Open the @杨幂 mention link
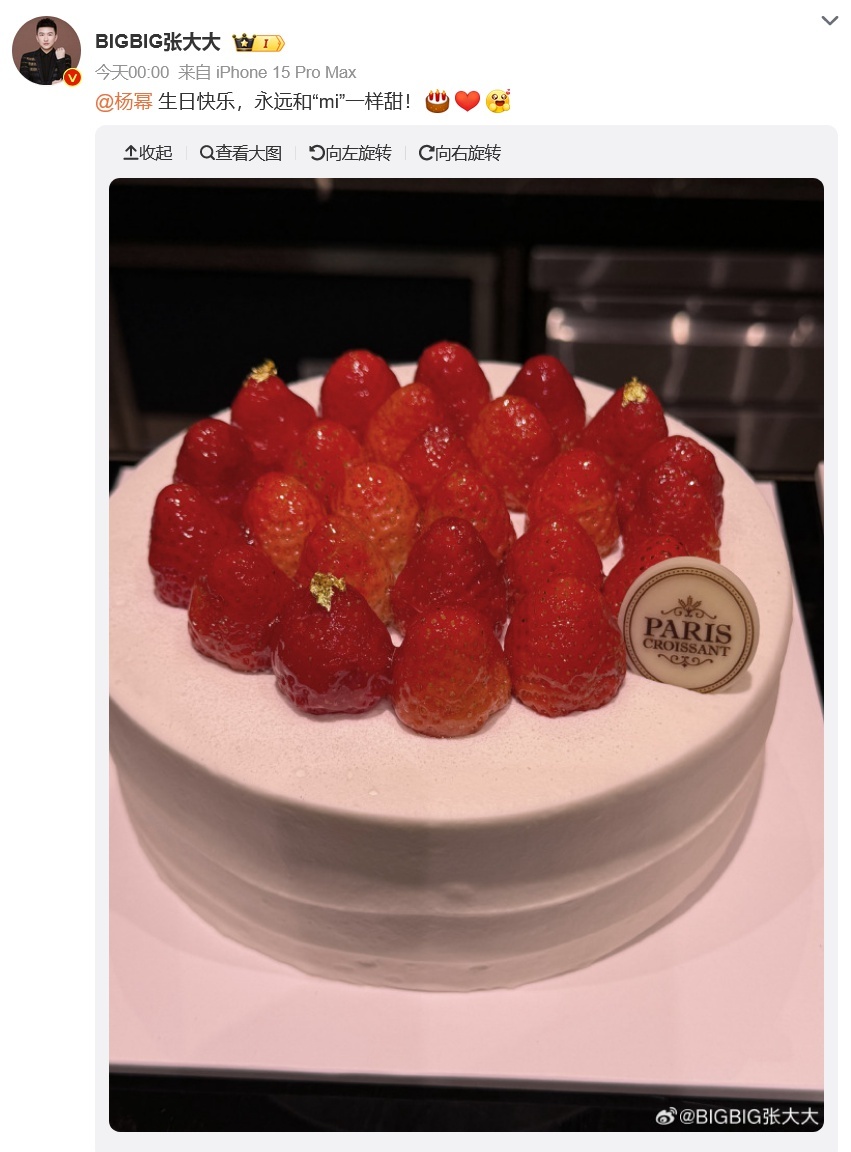This screenshot has width=851, height=1152. point(124,101)
